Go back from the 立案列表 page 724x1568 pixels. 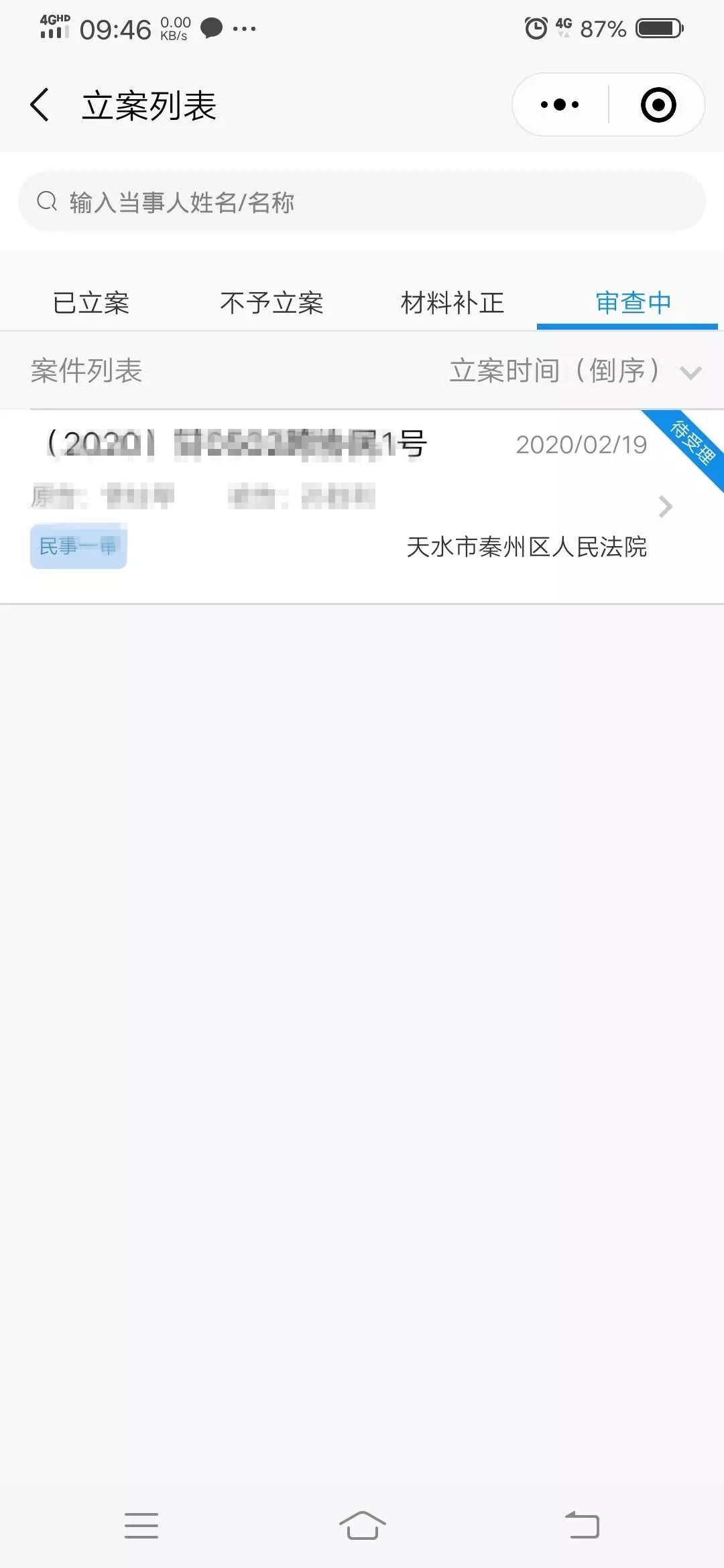pyautogui.click(x=40, y=105)
